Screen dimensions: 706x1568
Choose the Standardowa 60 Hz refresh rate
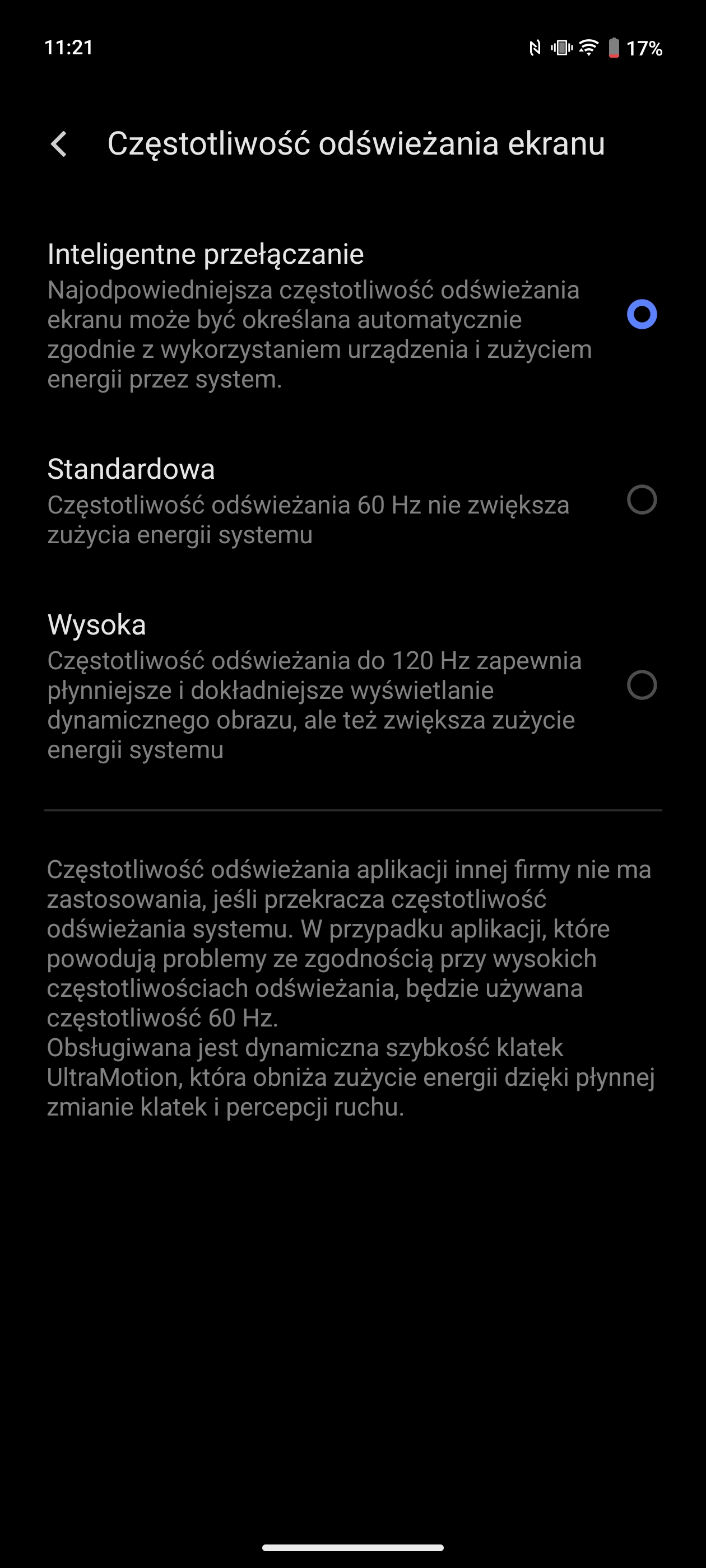pos(352,500)
